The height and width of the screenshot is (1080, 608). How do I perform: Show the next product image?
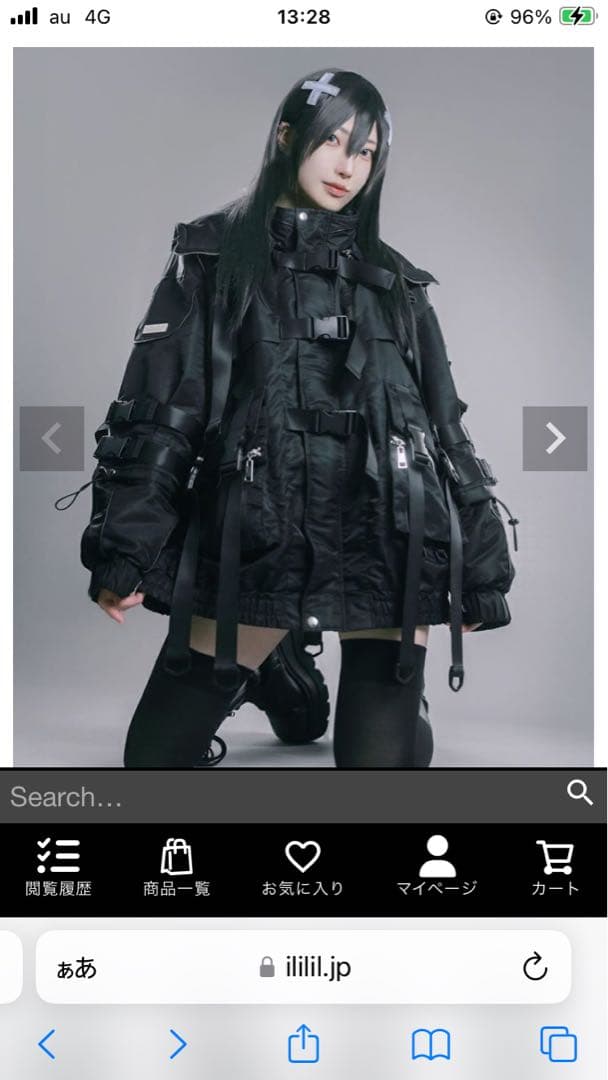click(x=555, y=438)
